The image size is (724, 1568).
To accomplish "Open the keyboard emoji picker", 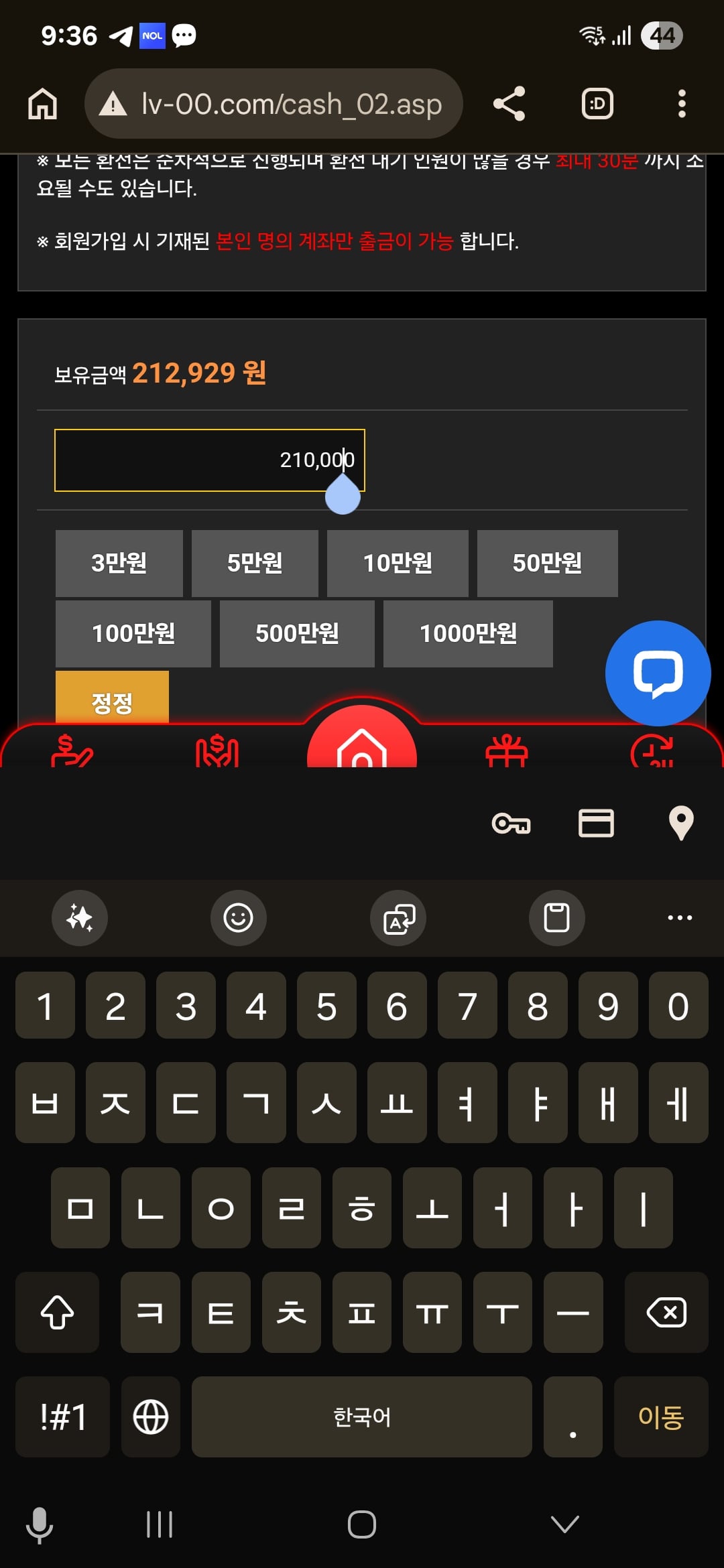I will point(238,917).
